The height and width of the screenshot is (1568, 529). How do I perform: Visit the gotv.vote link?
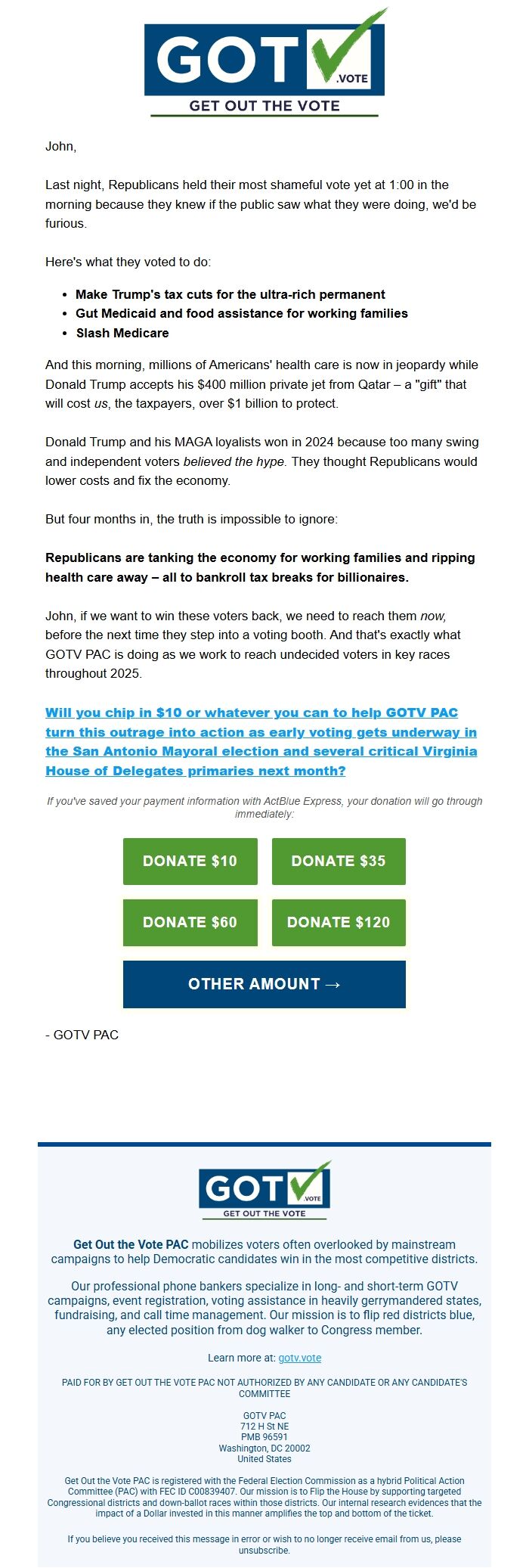tap(300, 1358)
